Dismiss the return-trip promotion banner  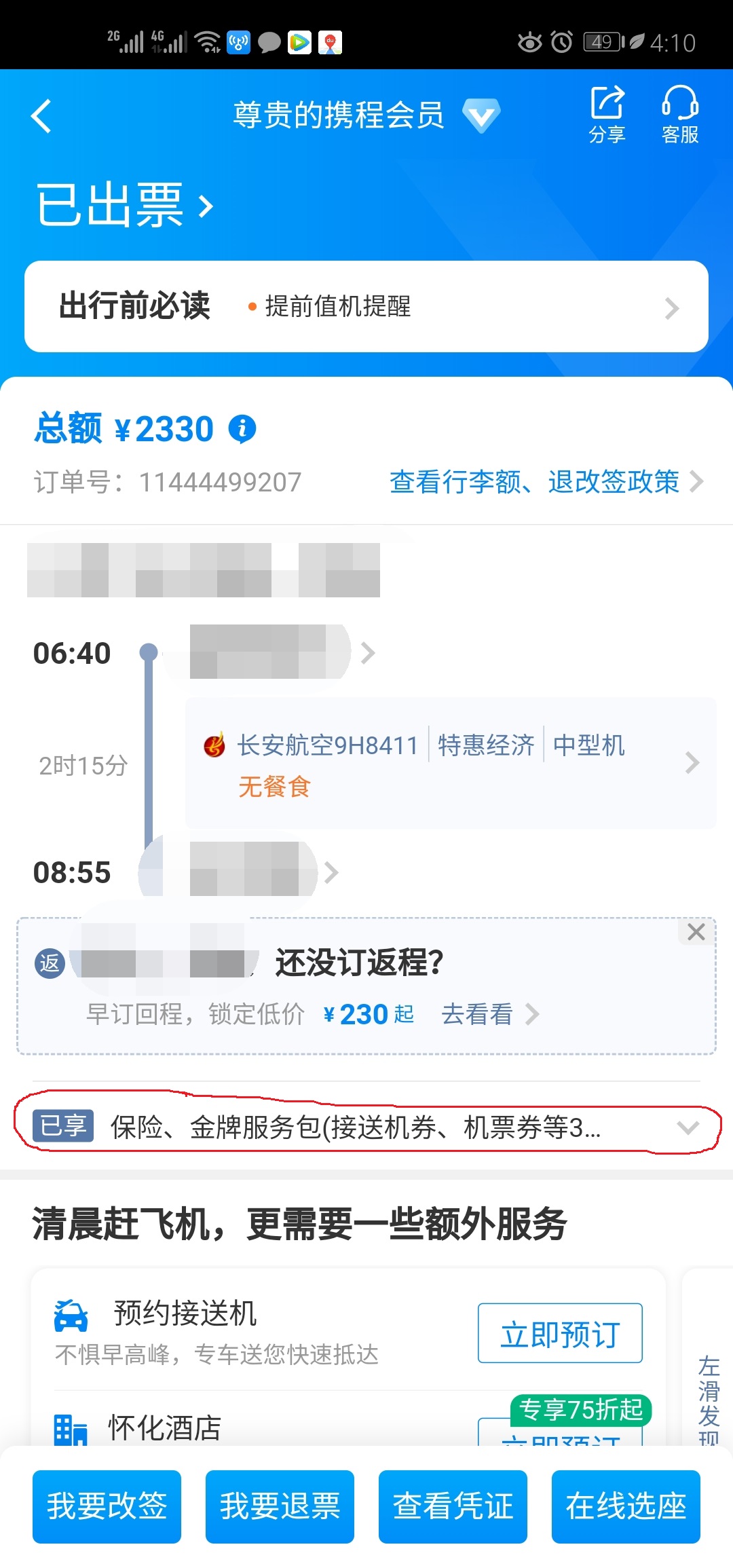tap(696, 932)
